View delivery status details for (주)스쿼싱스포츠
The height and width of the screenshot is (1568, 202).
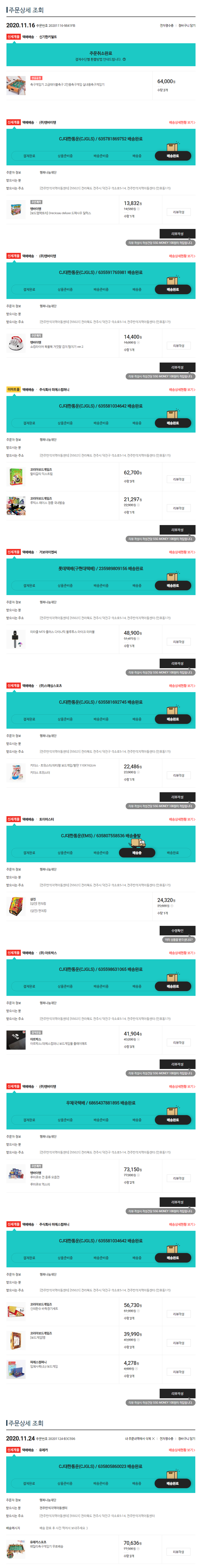tap(182, 685)
